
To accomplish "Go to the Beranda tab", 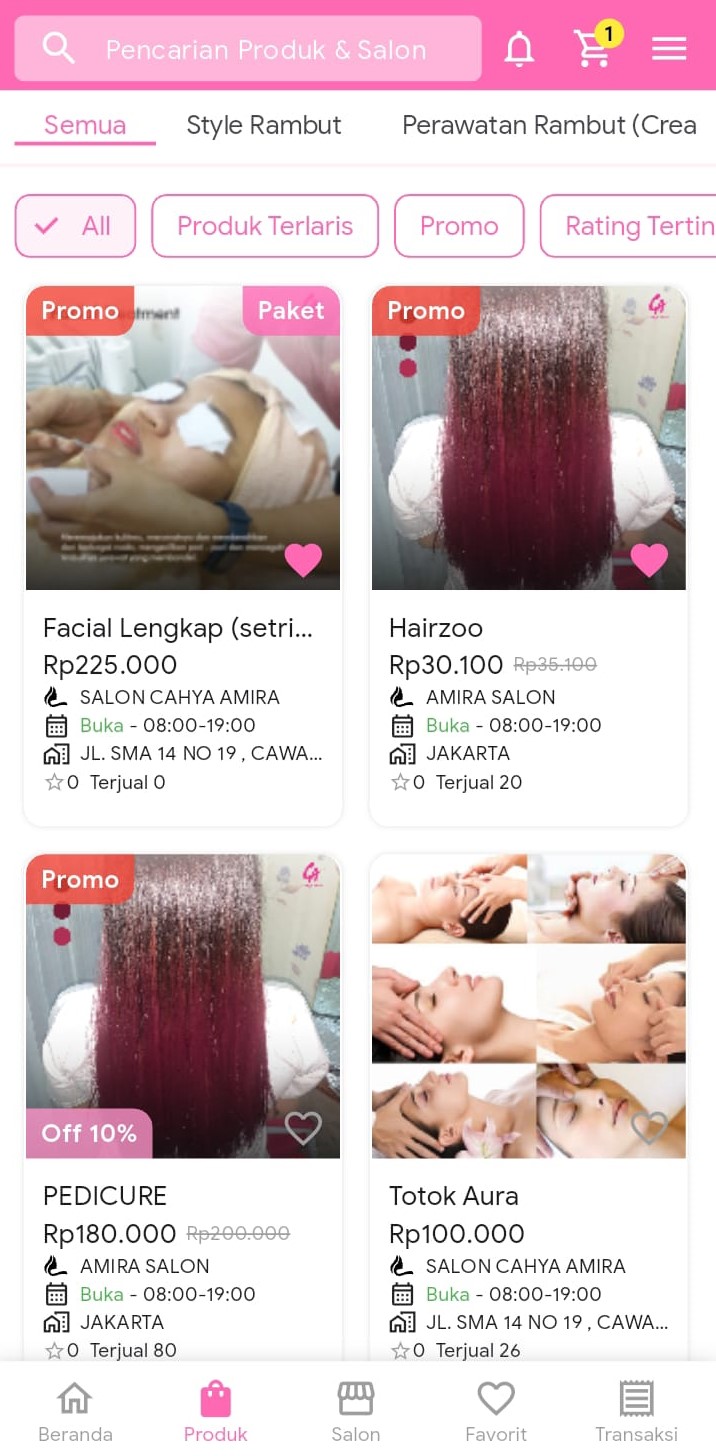I will [75, 1411].
